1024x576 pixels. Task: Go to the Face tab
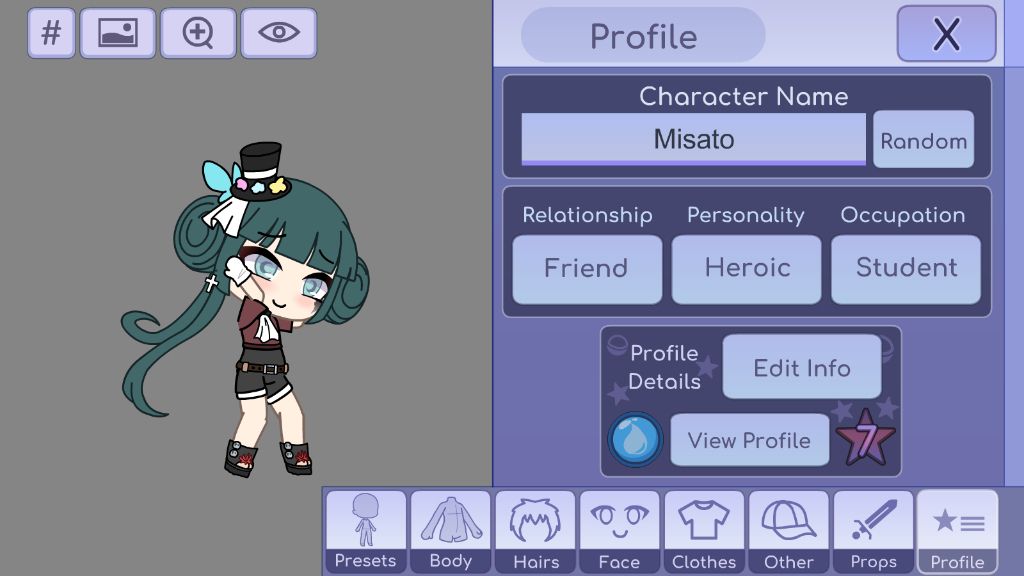click(619, 532)
